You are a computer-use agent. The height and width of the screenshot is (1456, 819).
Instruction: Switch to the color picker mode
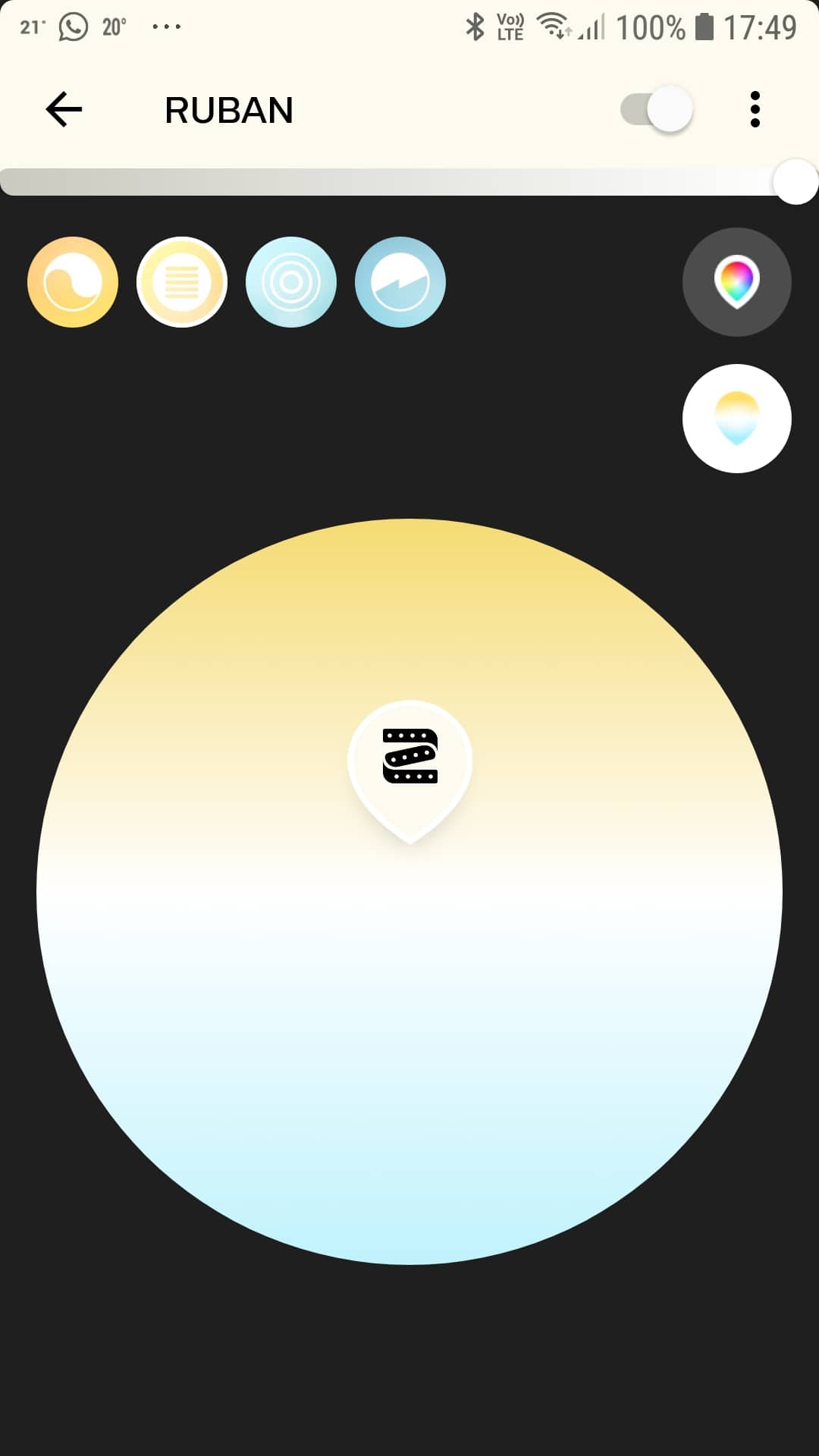pos(737,282)
